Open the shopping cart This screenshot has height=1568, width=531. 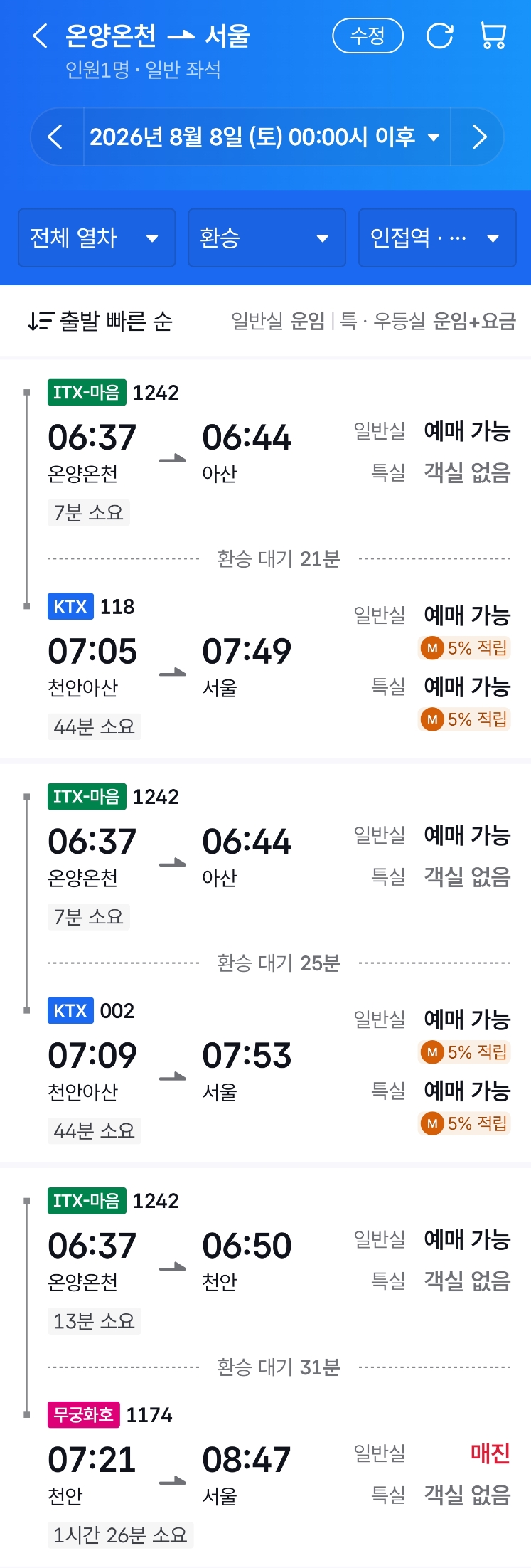(493, 36)
